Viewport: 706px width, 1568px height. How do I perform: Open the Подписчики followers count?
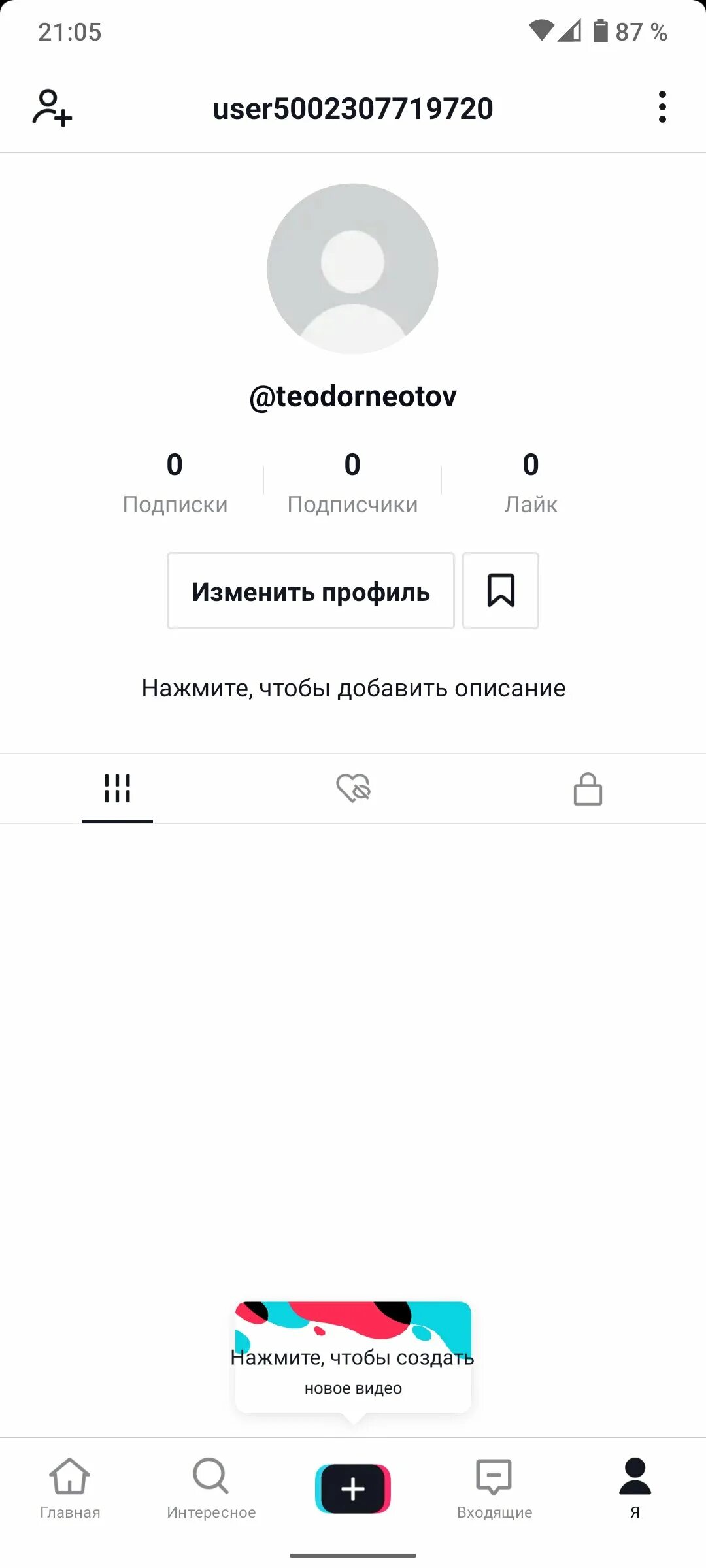pos(352,483)
